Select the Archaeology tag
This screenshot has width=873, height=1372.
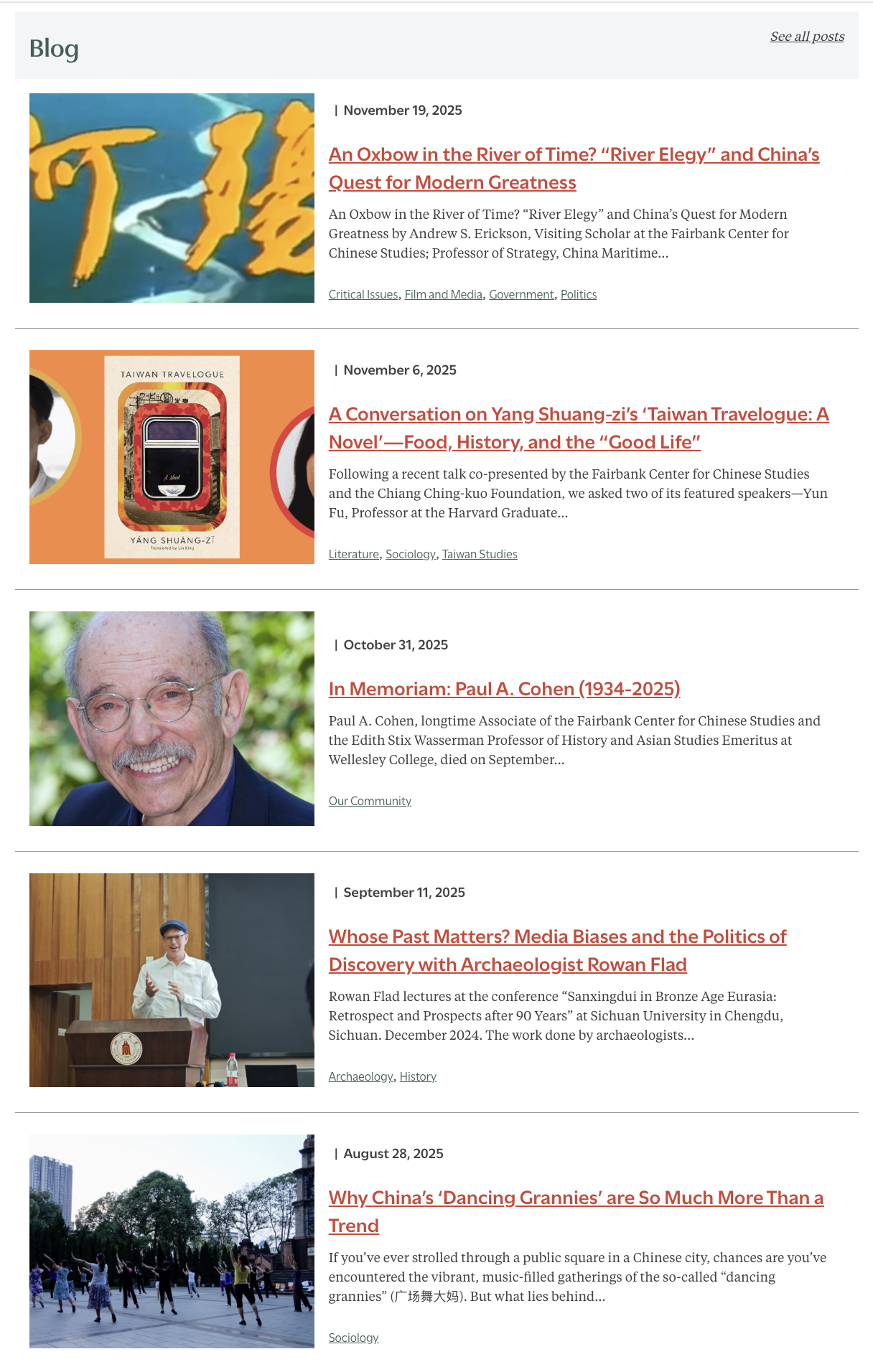(x=360, y=1077)
